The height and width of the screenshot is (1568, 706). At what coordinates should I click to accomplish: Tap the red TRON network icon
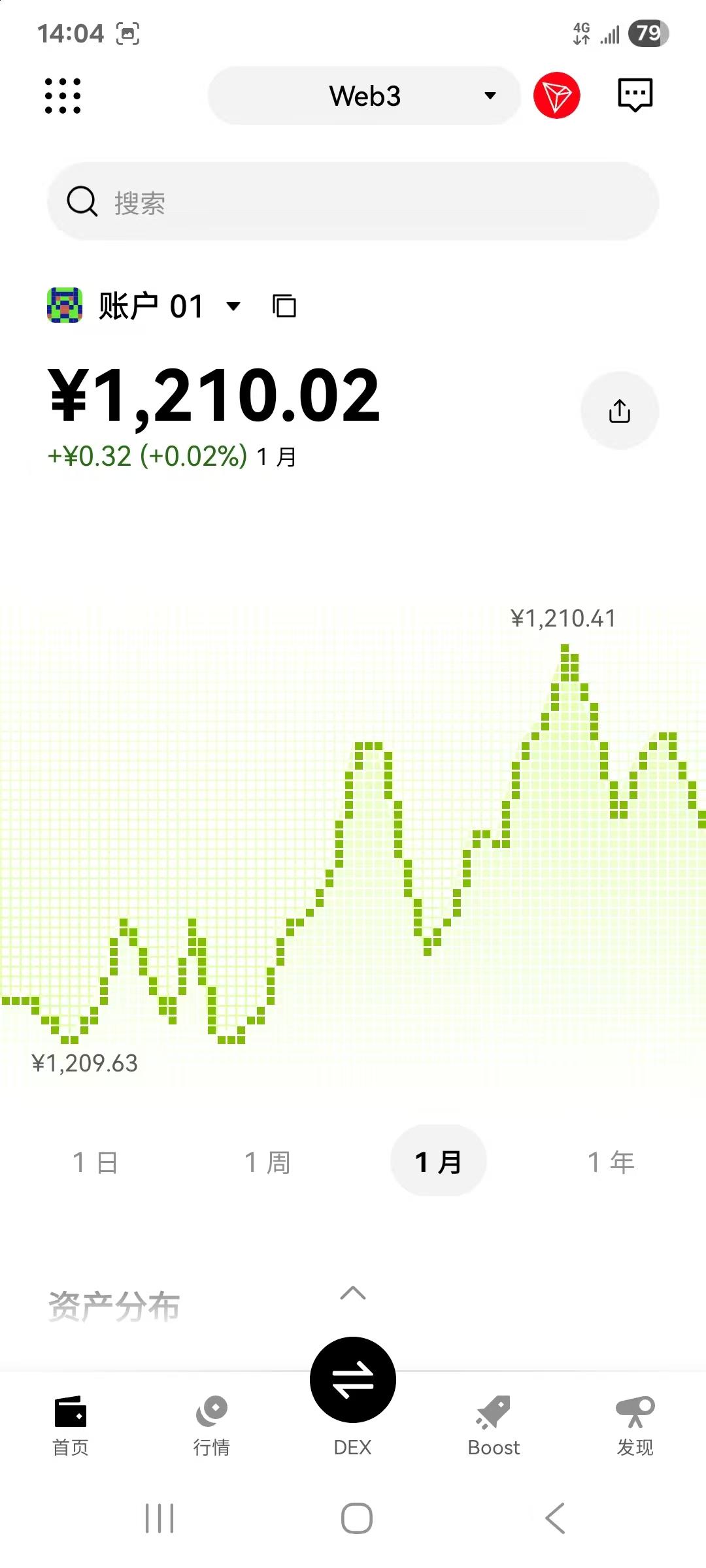[x=556, y=95]
